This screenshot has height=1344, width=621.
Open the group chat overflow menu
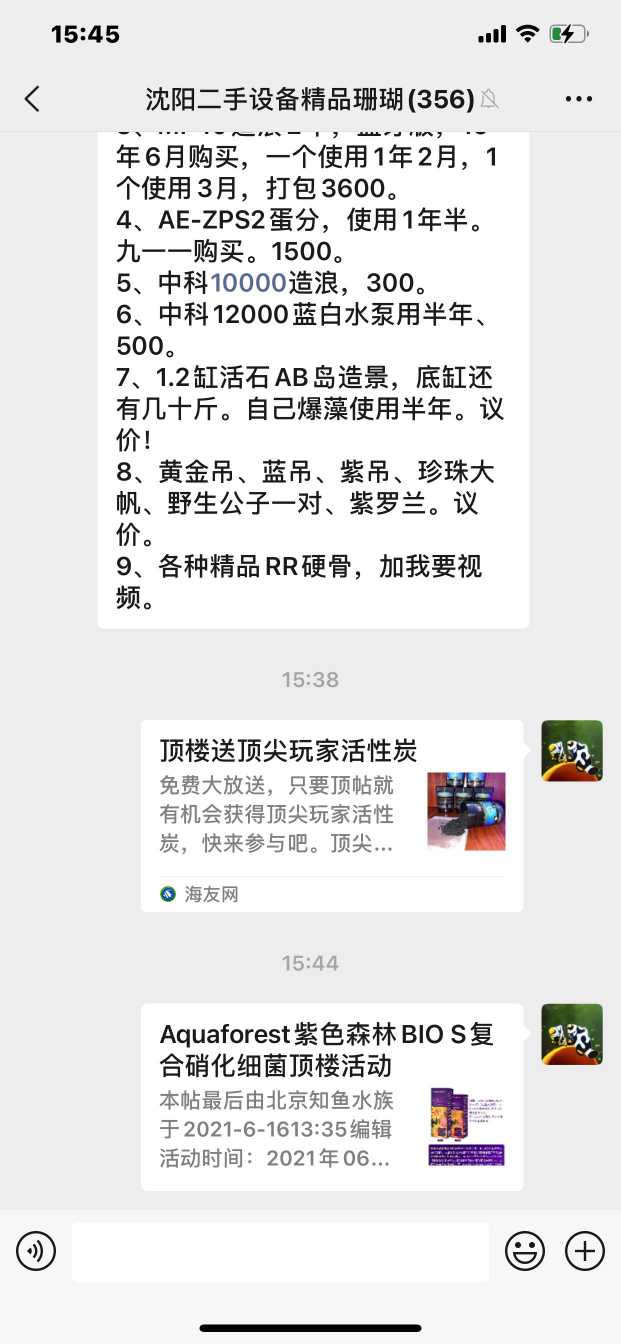point(579,98)
